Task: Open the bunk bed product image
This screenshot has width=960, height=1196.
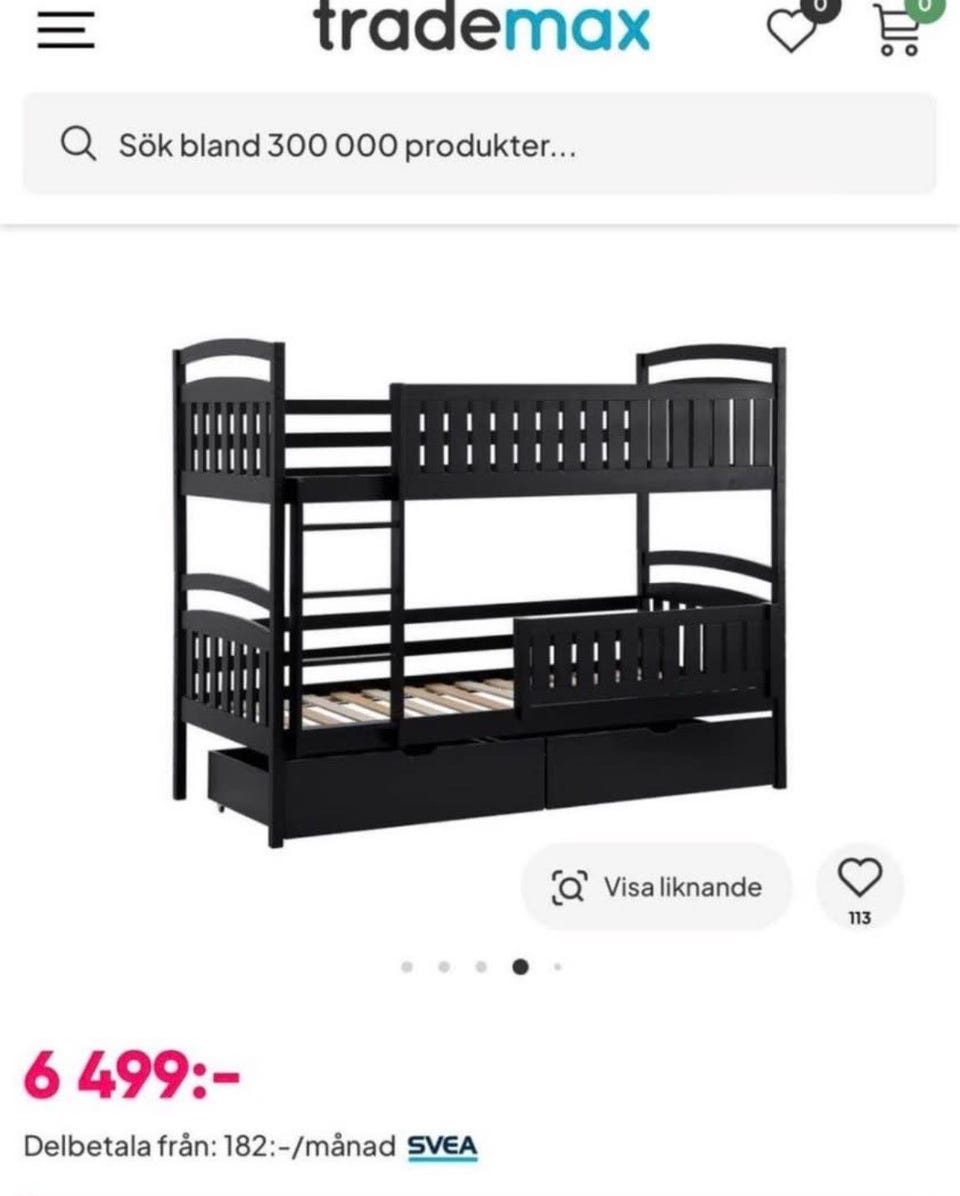Action: 478,590
